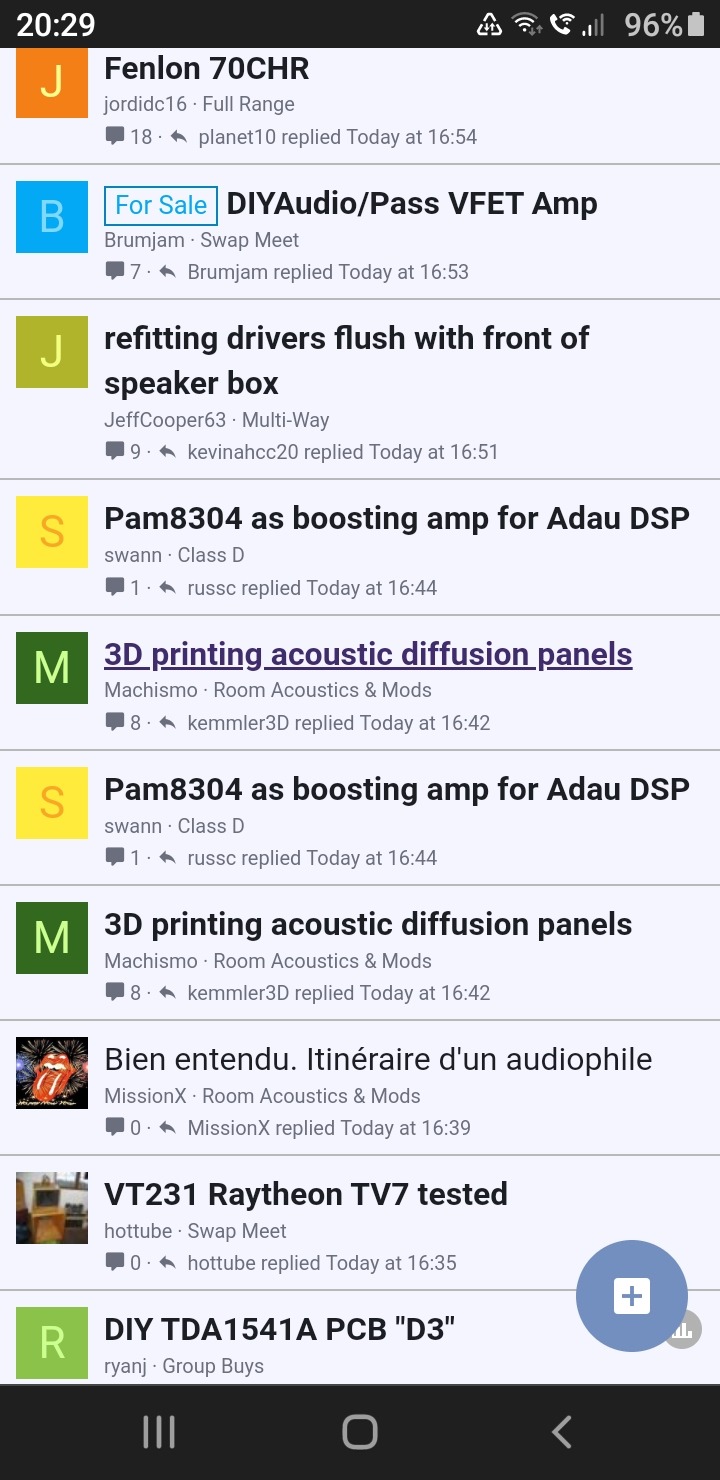
Task: Open the DIY TDA1541A PCB "D3" thread
Action: [x=280, y=1329]
